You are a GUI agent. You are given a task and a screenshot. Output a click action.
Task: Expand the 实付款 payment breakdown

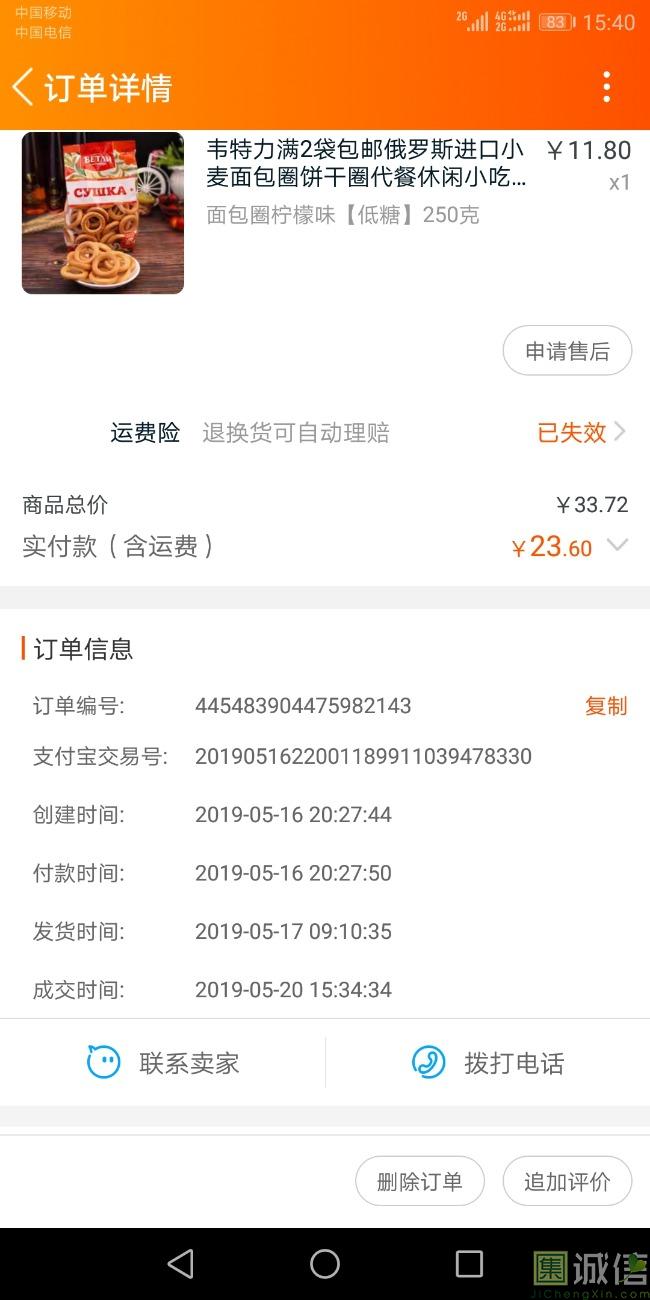[617, 546]
